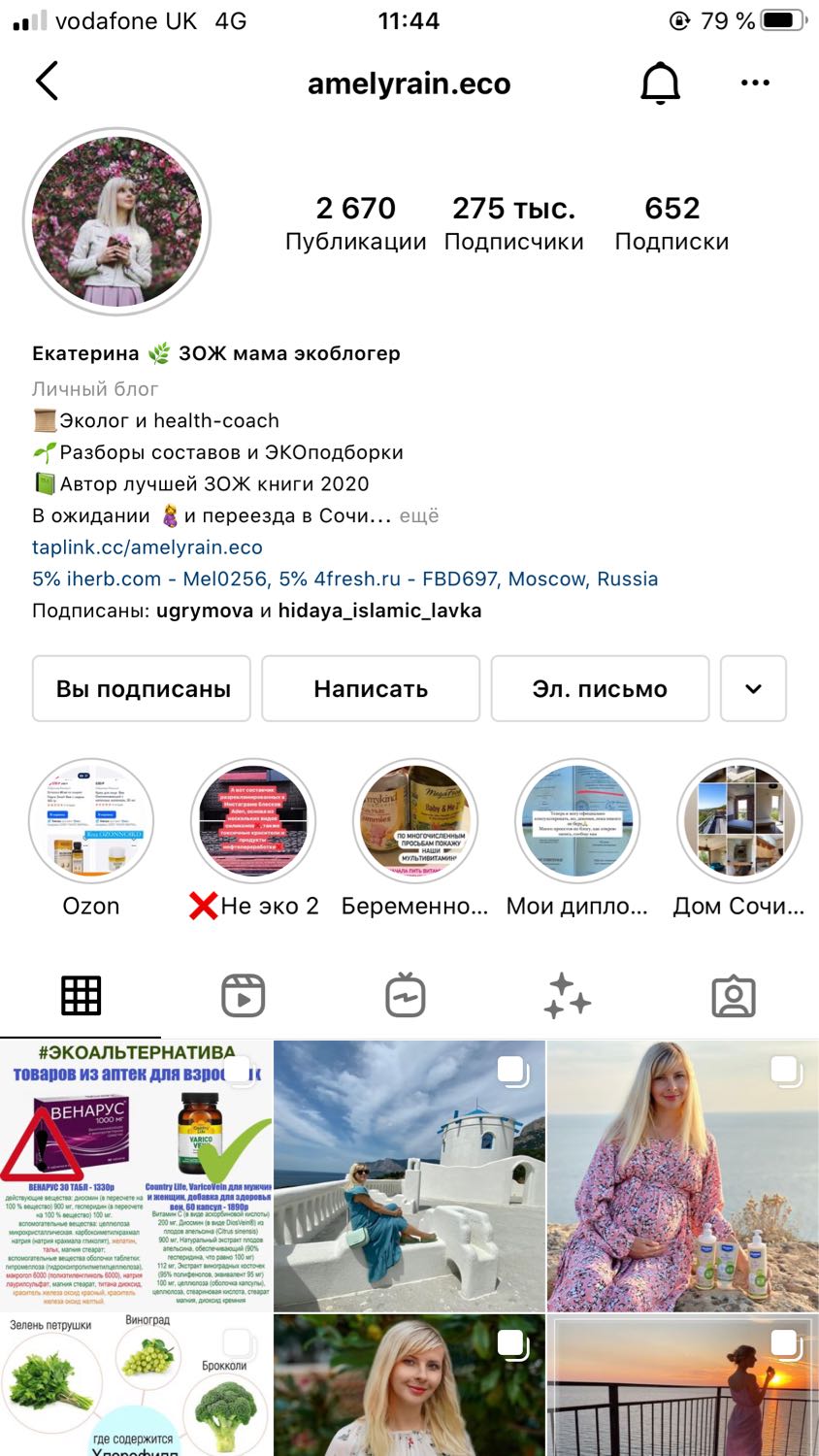Open the three-dot overflow menu
Viewport: 819px width, 1456px height.
[755, 83]
